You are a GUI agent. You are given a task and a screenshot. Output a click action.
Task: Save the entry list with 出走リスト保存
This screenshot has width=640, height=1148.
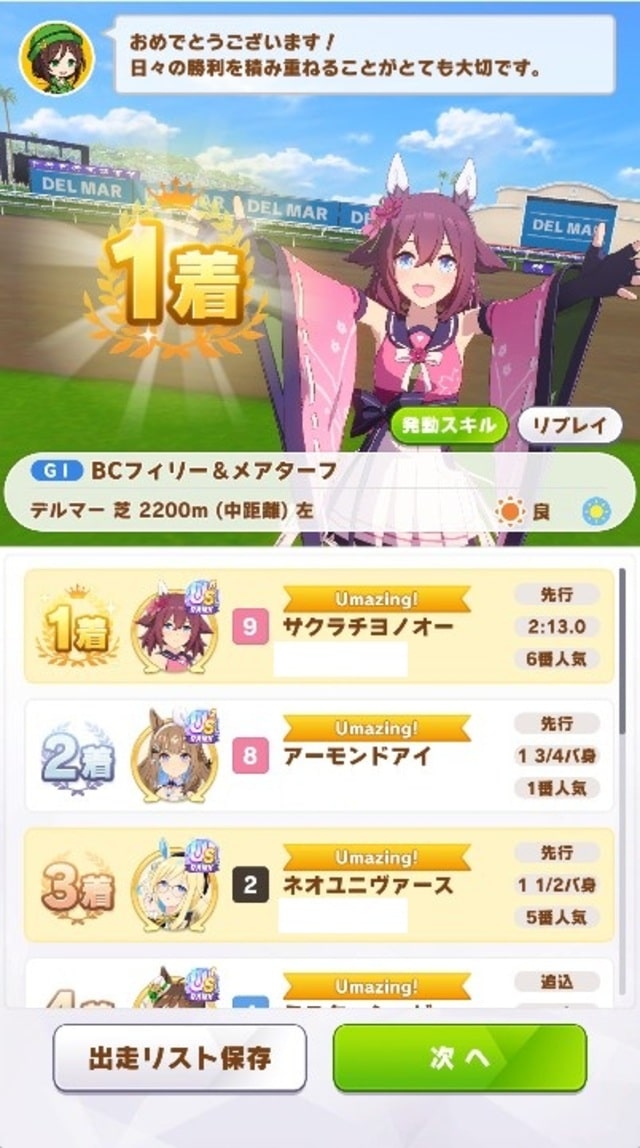point(179,1058)
